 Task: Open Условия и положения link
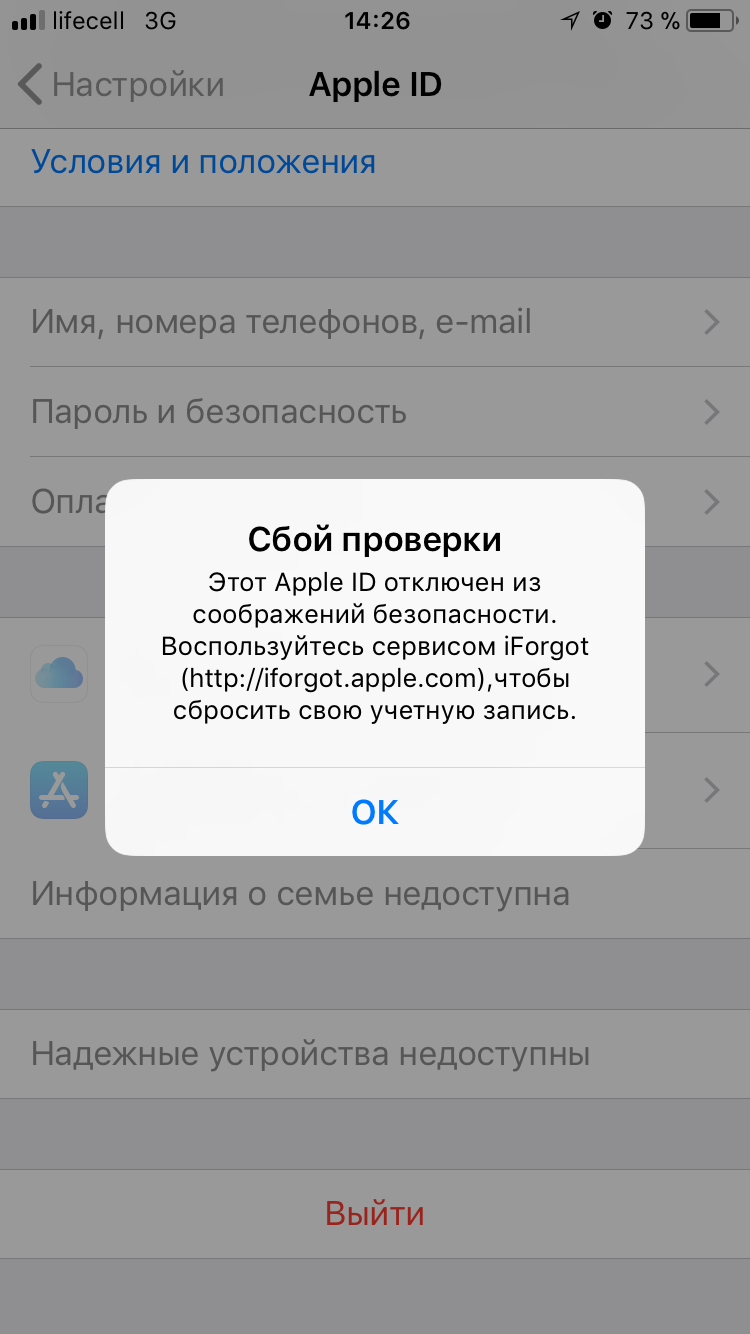204,162
